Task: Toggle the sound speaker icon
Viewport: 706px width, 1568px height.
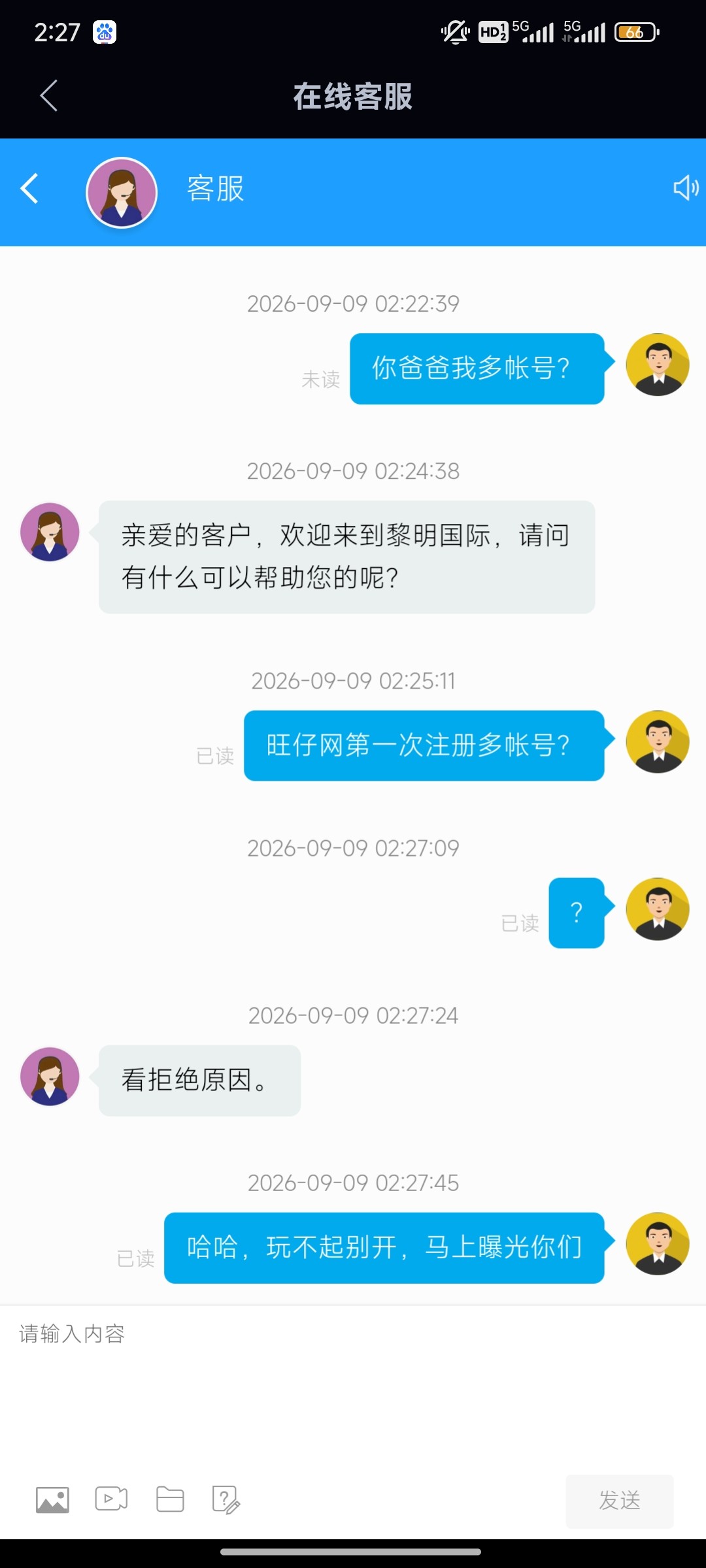Action: coord(686,188)
